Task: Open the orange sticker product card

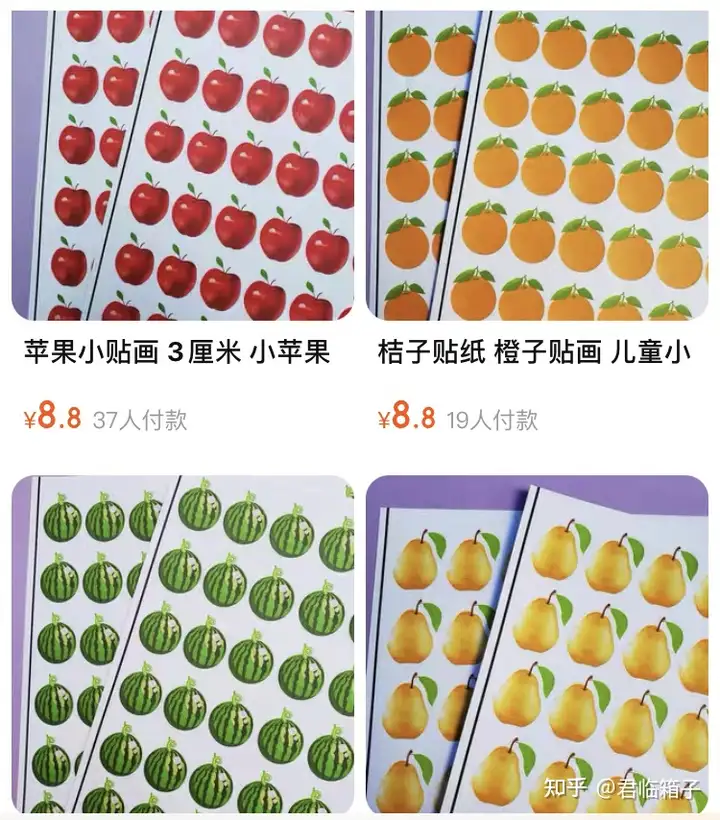Action: 541,165
